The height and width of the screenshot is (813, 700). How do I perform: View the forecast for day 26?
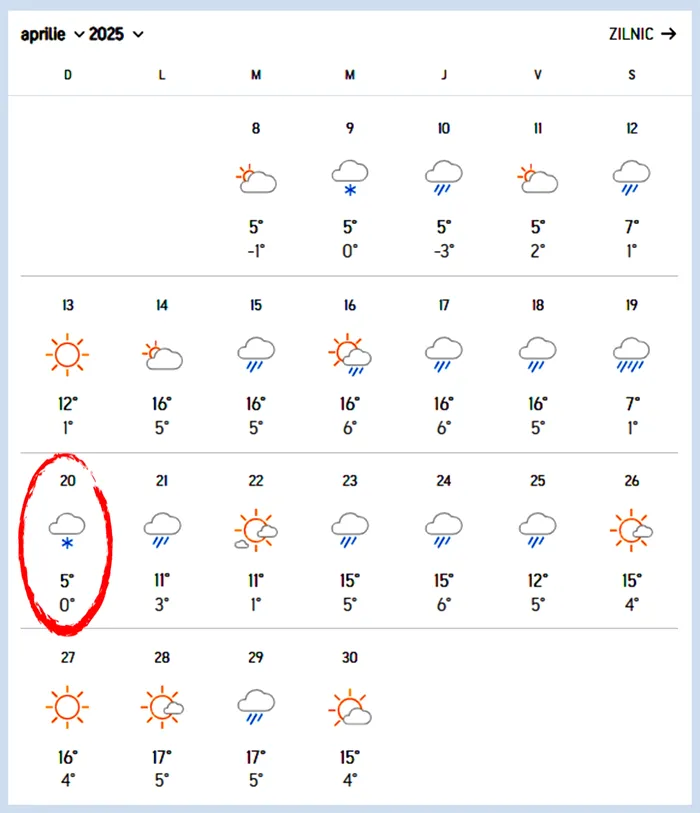[x=631, y=541]
